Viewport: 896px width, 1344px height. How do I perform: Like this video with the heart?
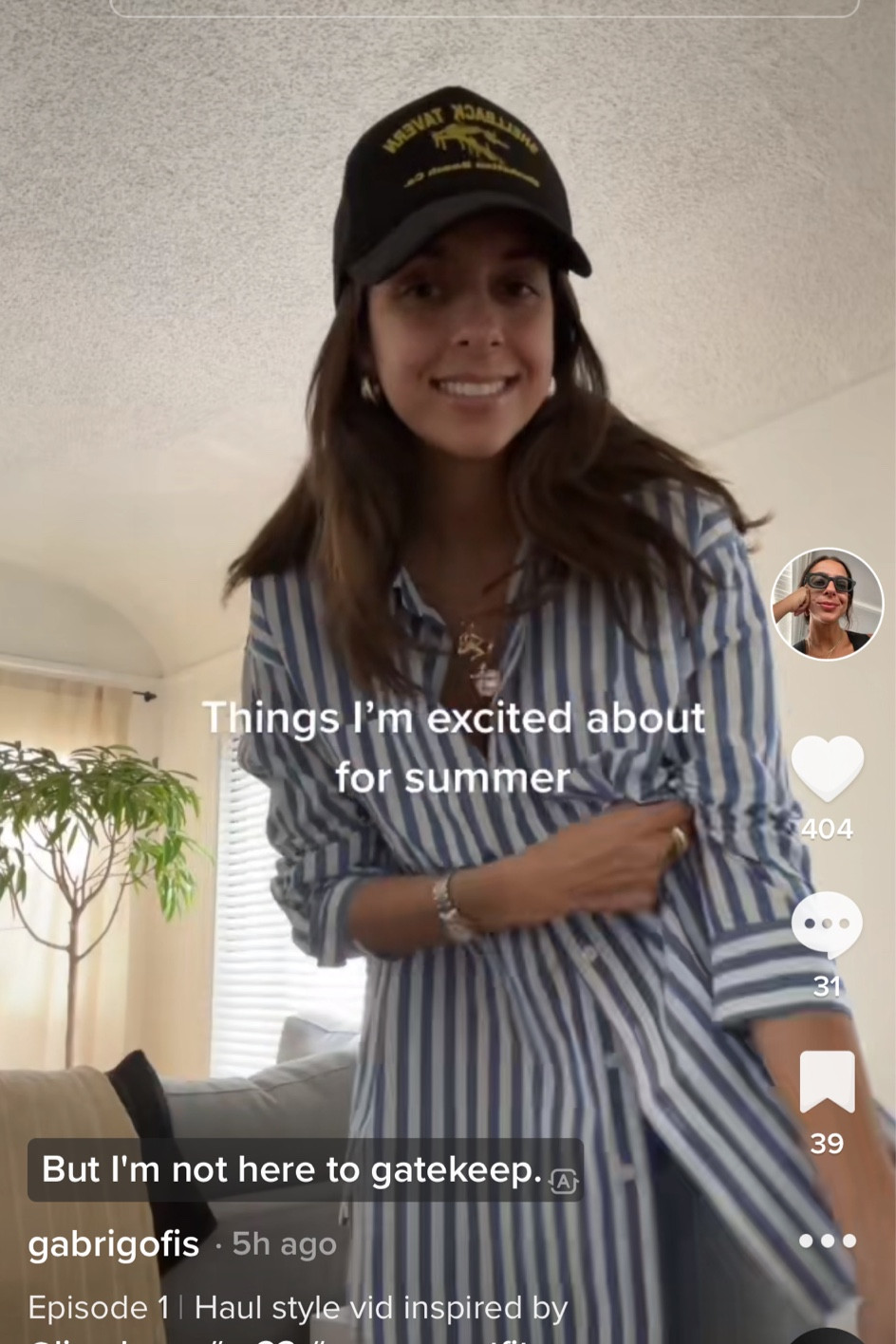tap(827, 768)
